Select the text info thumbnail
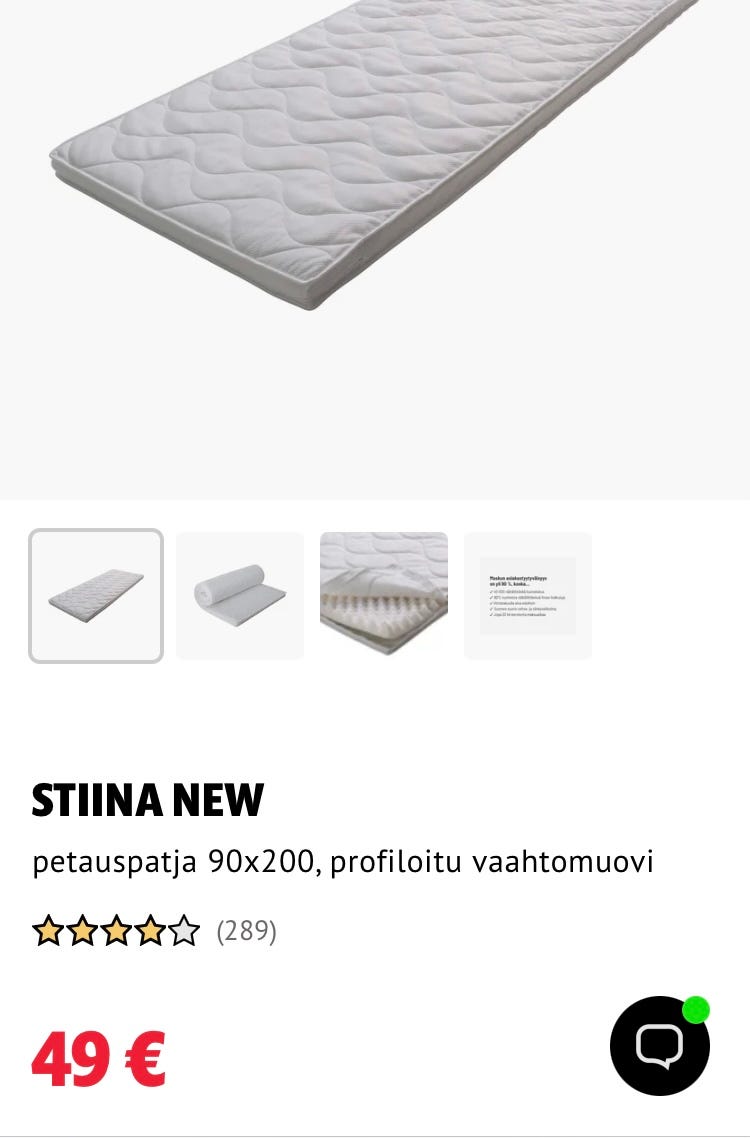750x1138 pixels. 528,596
